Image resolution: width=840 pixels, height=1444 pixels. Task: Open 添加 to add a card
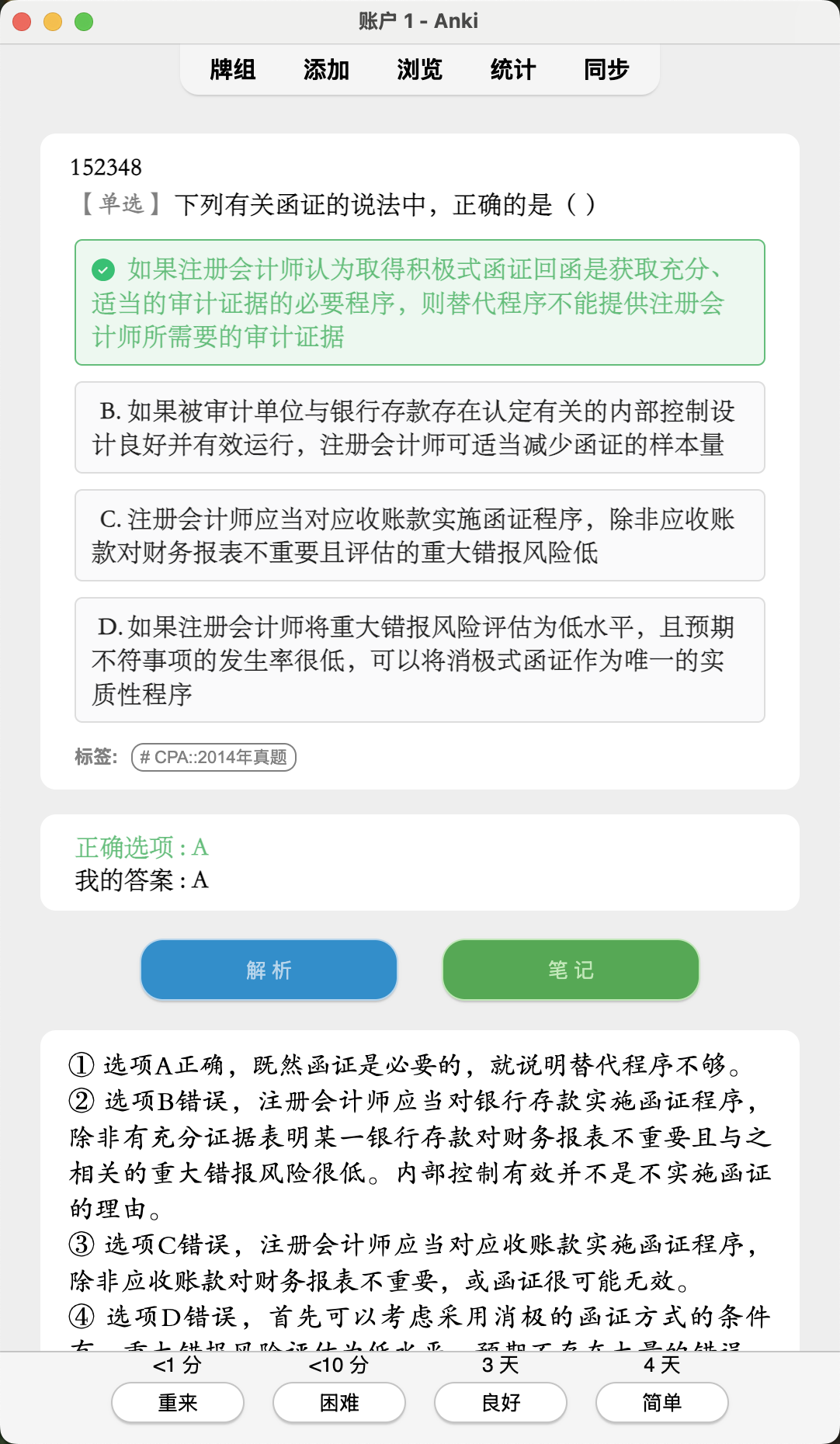pyautogui.click(x=326, y=70)
